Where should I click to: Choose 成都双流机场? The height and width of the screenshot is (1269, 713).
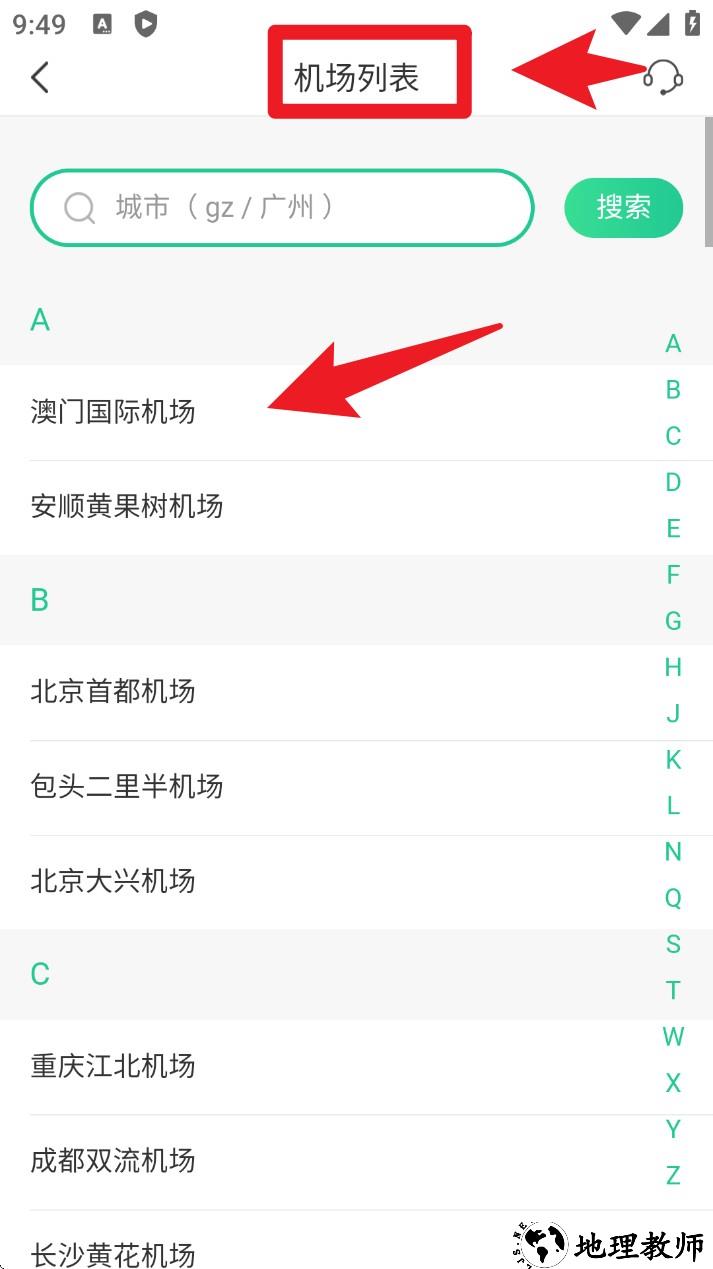click(113, 1161)
